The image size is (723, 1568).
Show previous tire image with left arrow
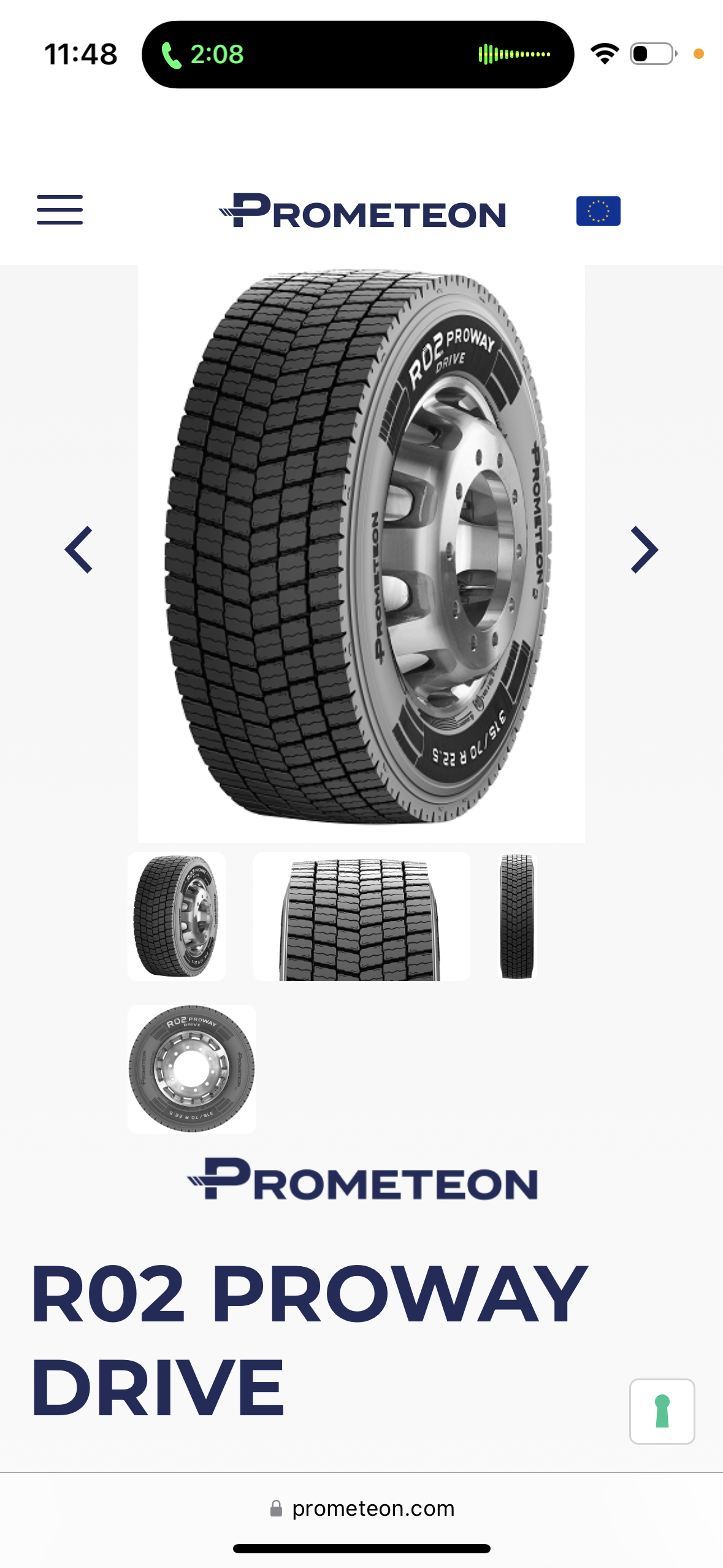(79, 550)
